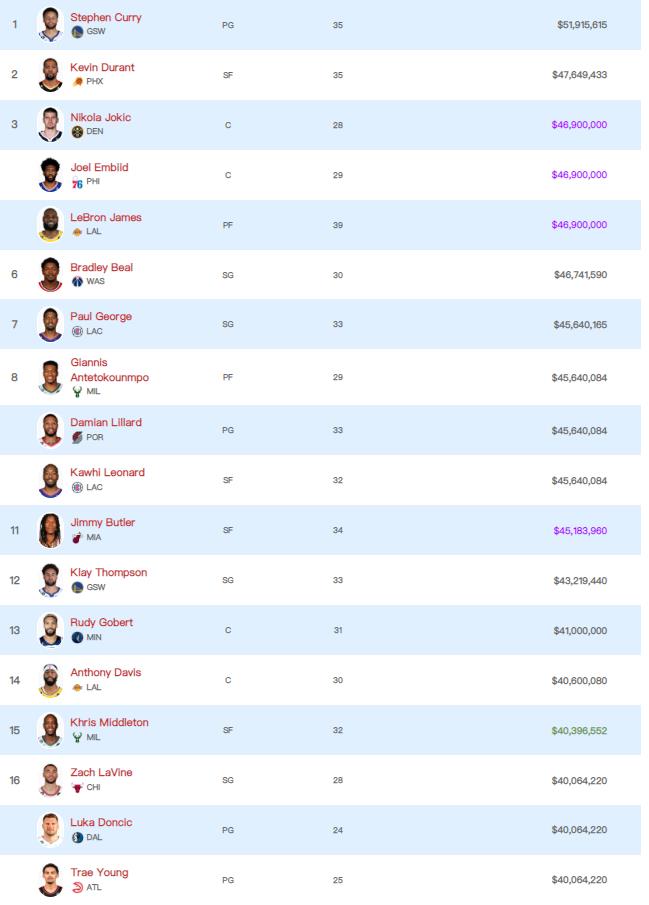The width and height of the screenshot is (649, 905).
Task: Open Anthony Davis's profile
Action: pyautogui.click(x=105, y=673)
